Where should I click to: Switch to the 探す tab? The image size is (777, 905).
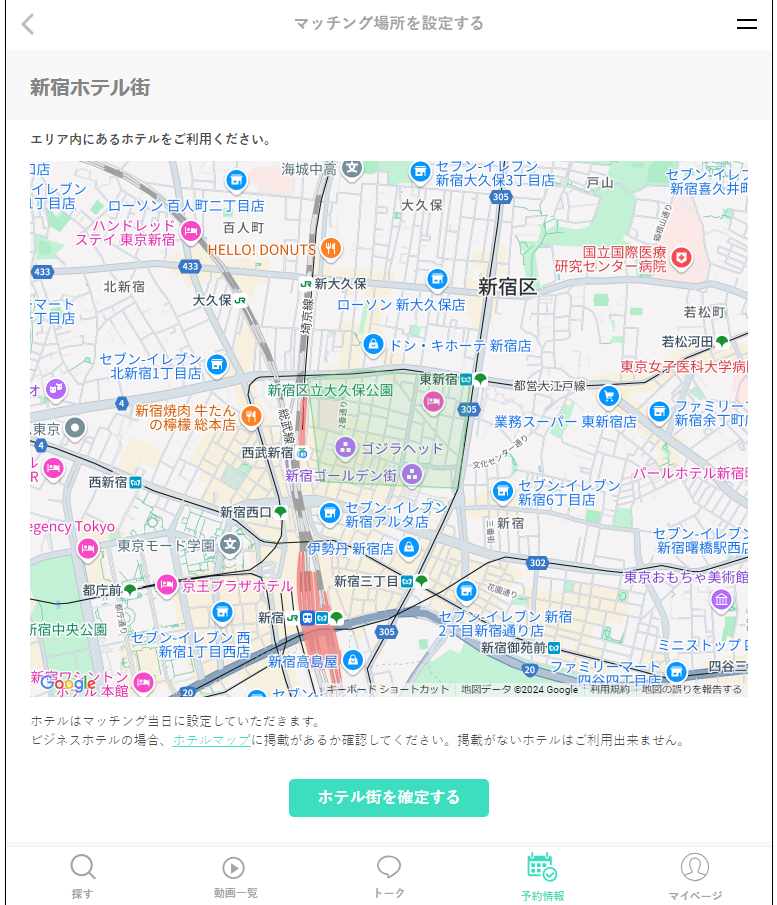pos(83,876)
